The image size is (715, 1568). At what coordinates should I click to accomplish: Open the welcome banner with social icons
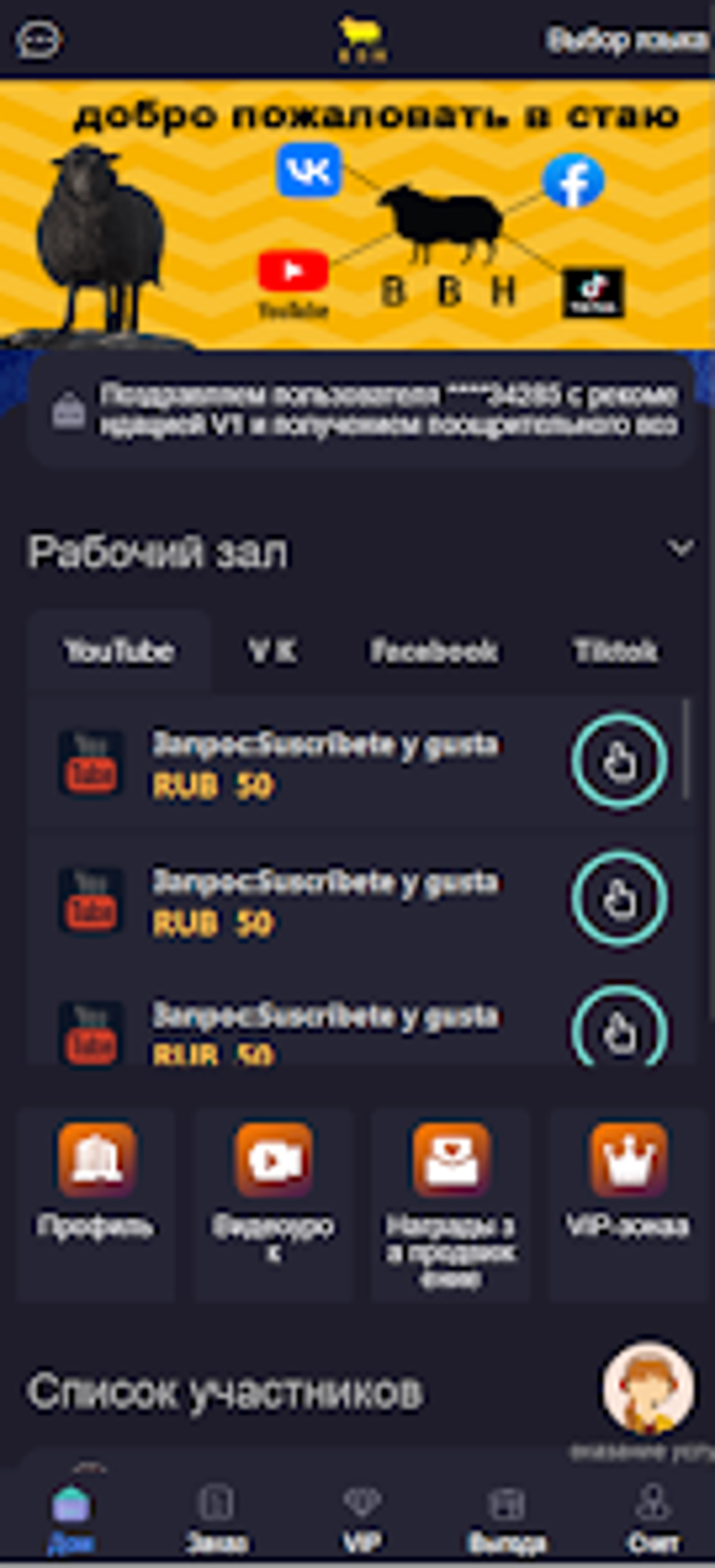tap(357, 215)
